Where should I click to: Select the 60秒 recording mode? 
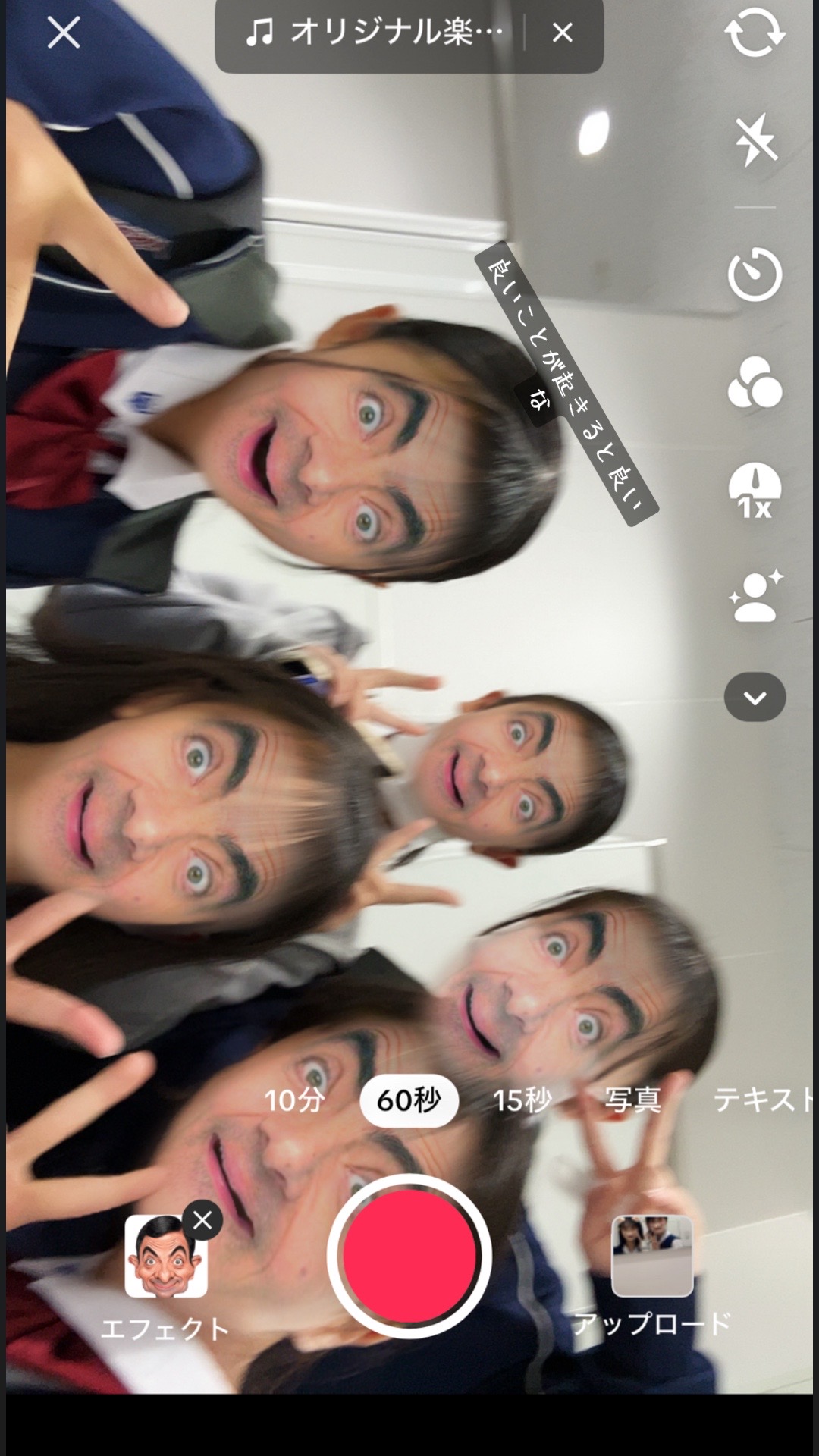(x=409, y=1100)
